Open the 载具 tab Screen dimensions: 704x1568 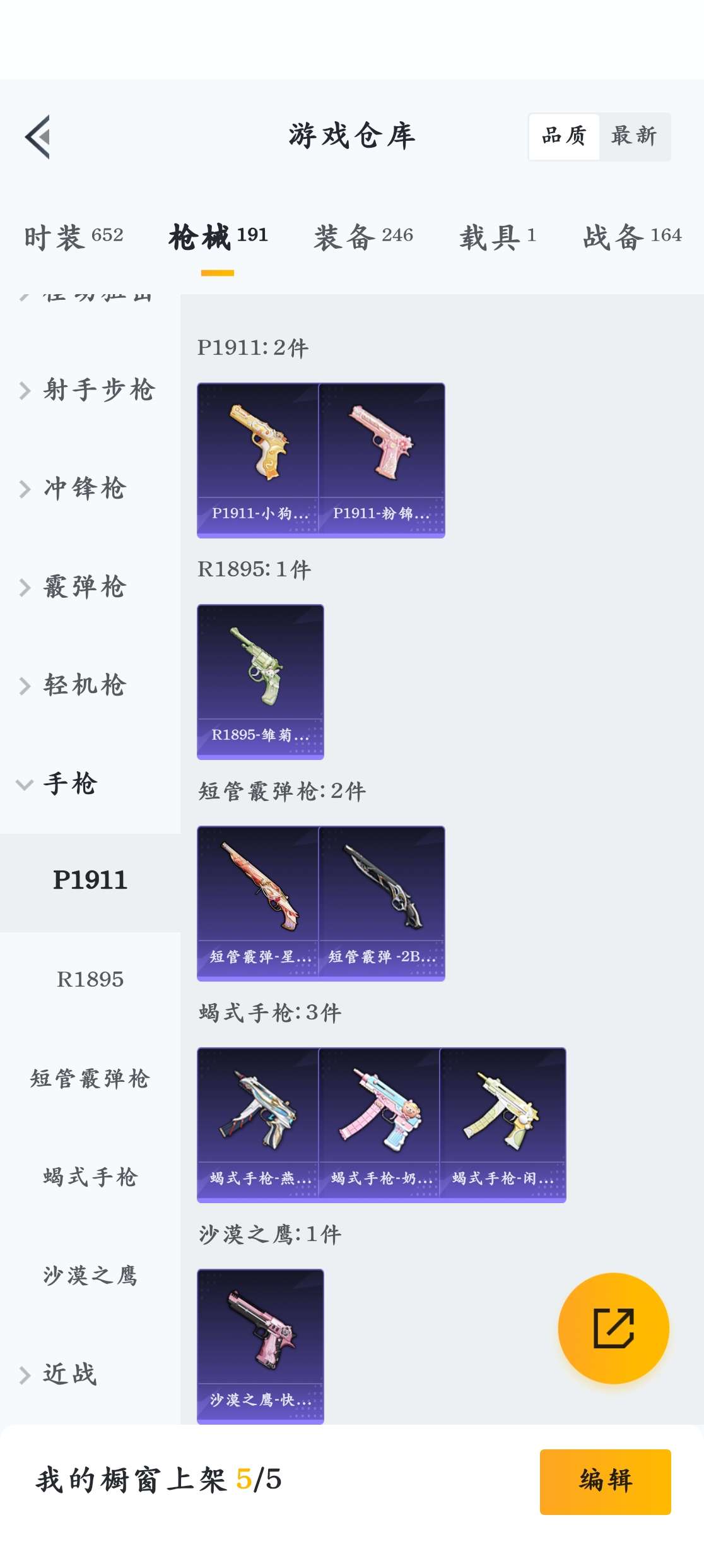pyautogui.click(x=497, y=237)
